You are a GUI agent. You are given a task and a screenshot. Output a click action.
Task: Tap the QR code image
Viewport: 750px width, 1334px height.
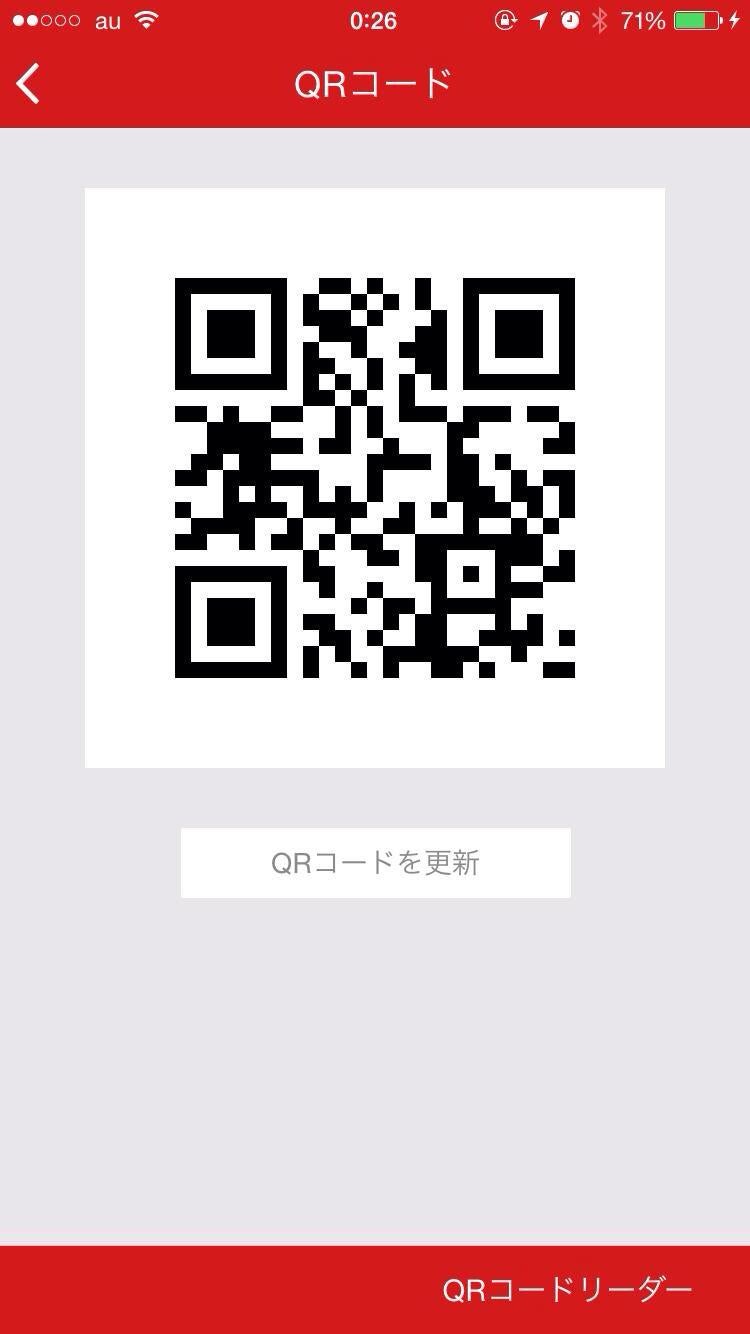(375, 477)
